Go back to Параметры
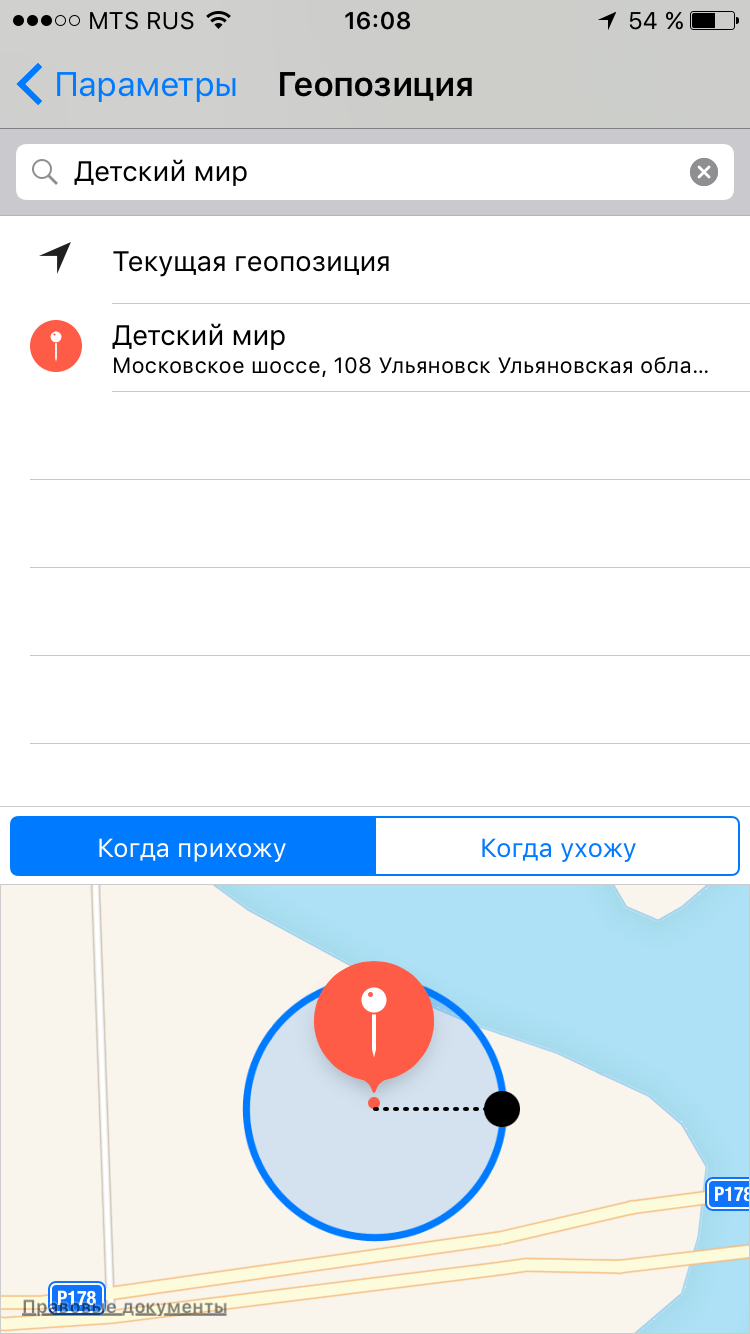 pos(127,85)
